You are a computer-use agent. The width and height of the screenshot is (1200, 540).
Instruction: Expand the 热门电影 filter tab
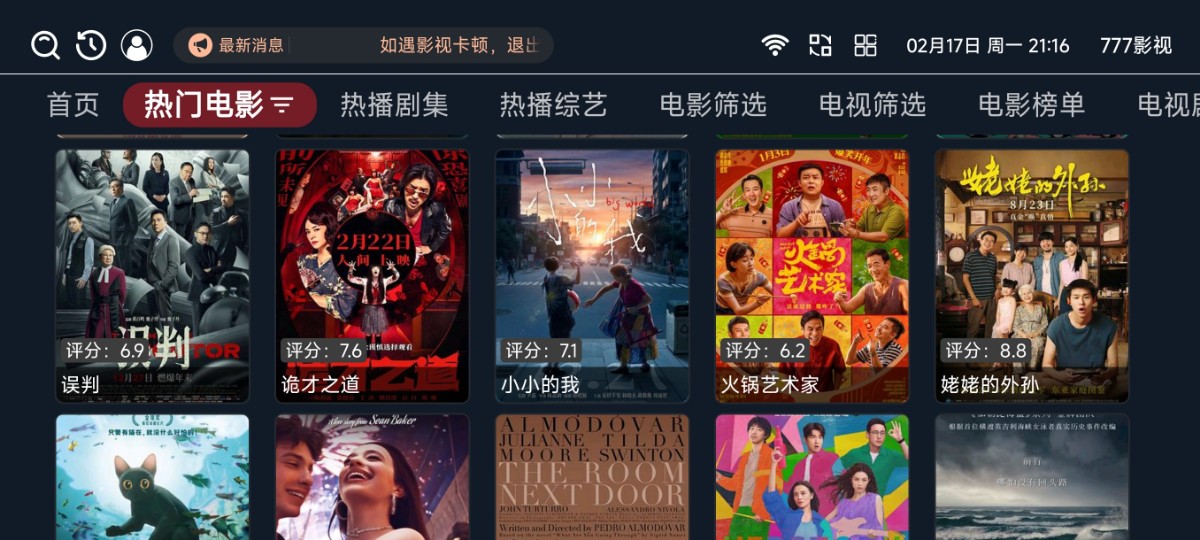click(219, 104)
